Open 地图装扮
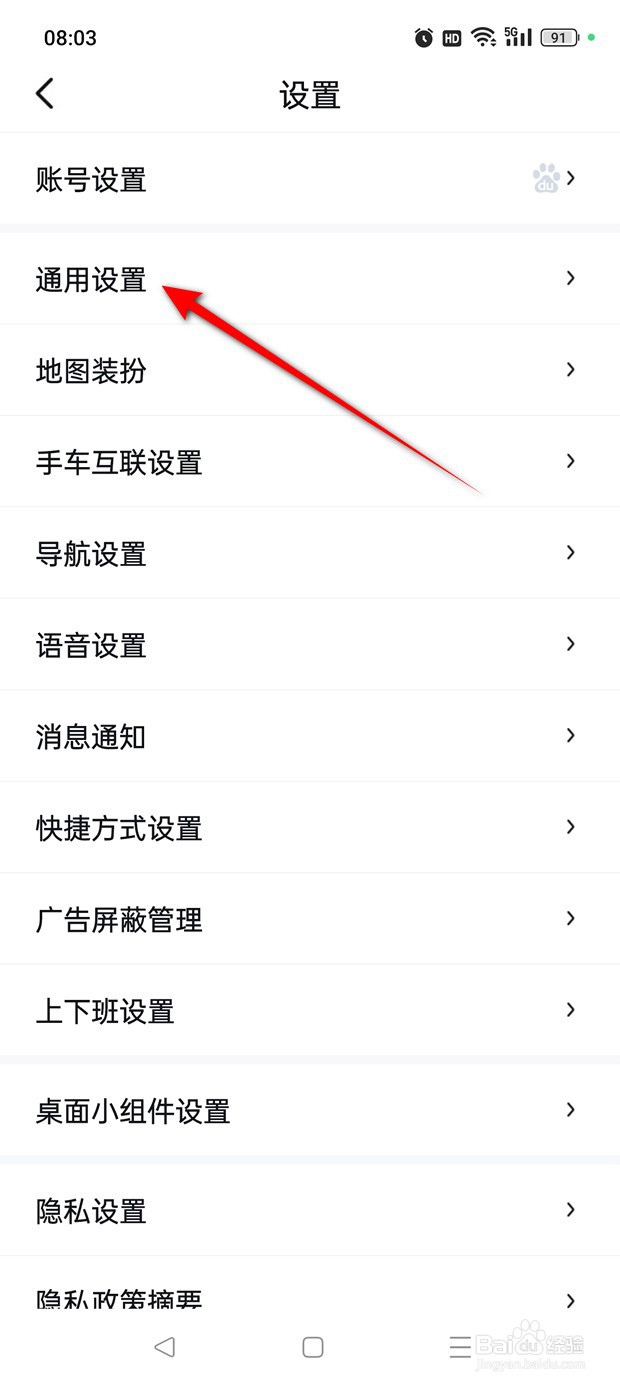Image resolution: width=620 pixels, height=1386 pixels. [x=310, y=370]
